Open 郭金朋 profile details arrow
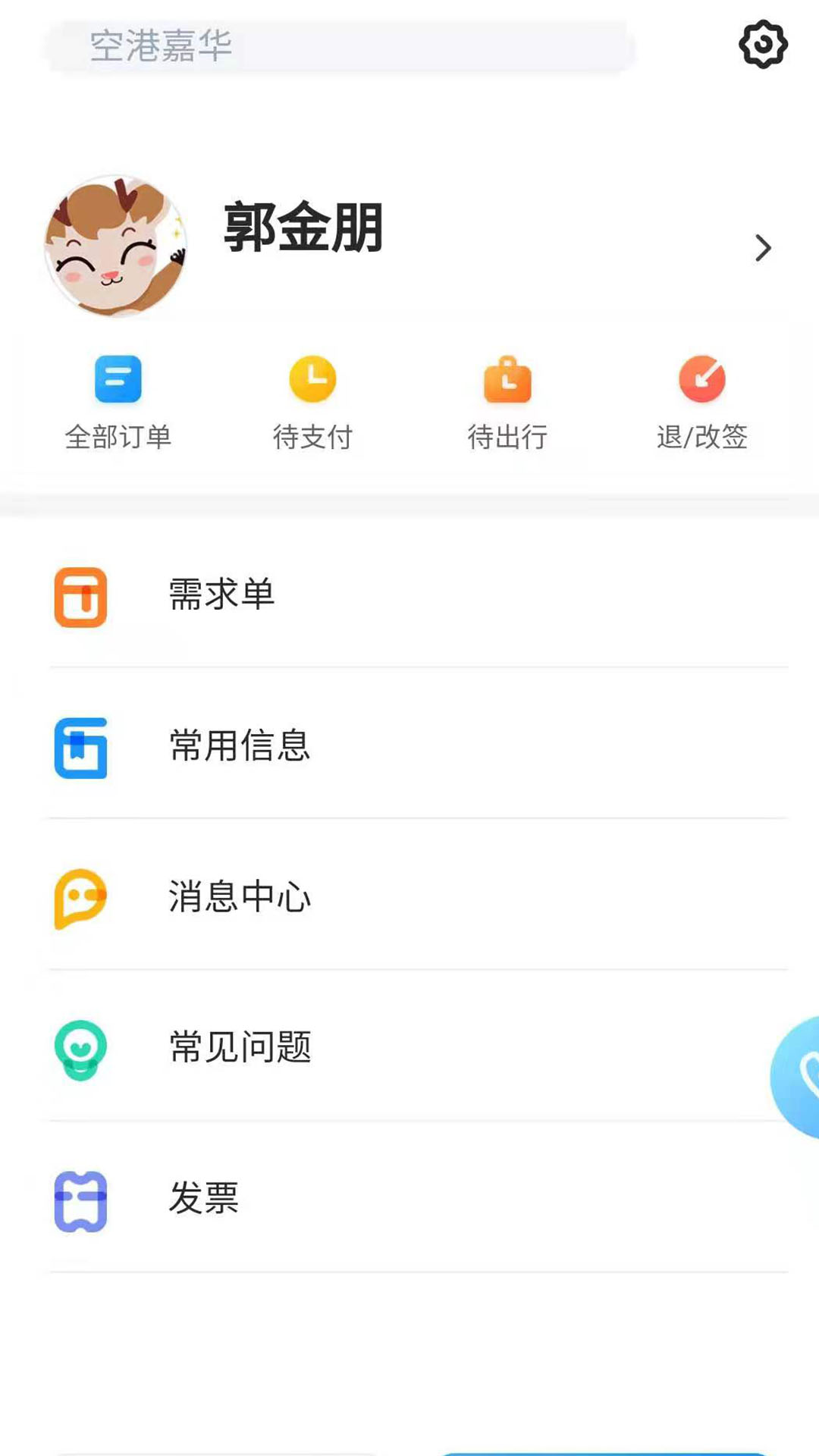This screenshot has height=1456, width=819. pyautogui.click(x=763, y=248)
